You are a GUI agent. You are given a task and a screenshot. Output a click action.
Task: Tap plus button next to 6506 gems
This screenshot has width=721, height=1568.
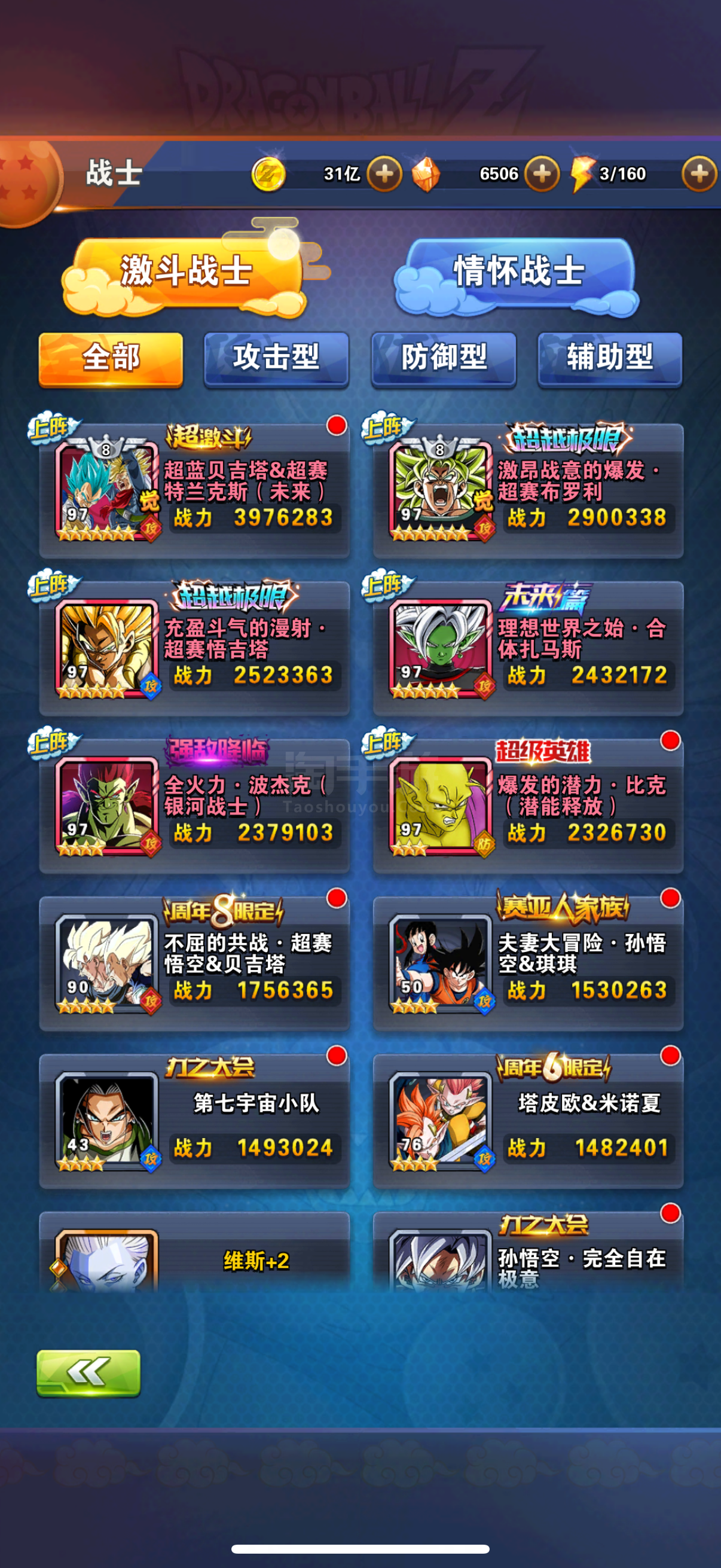coord(542,174)
